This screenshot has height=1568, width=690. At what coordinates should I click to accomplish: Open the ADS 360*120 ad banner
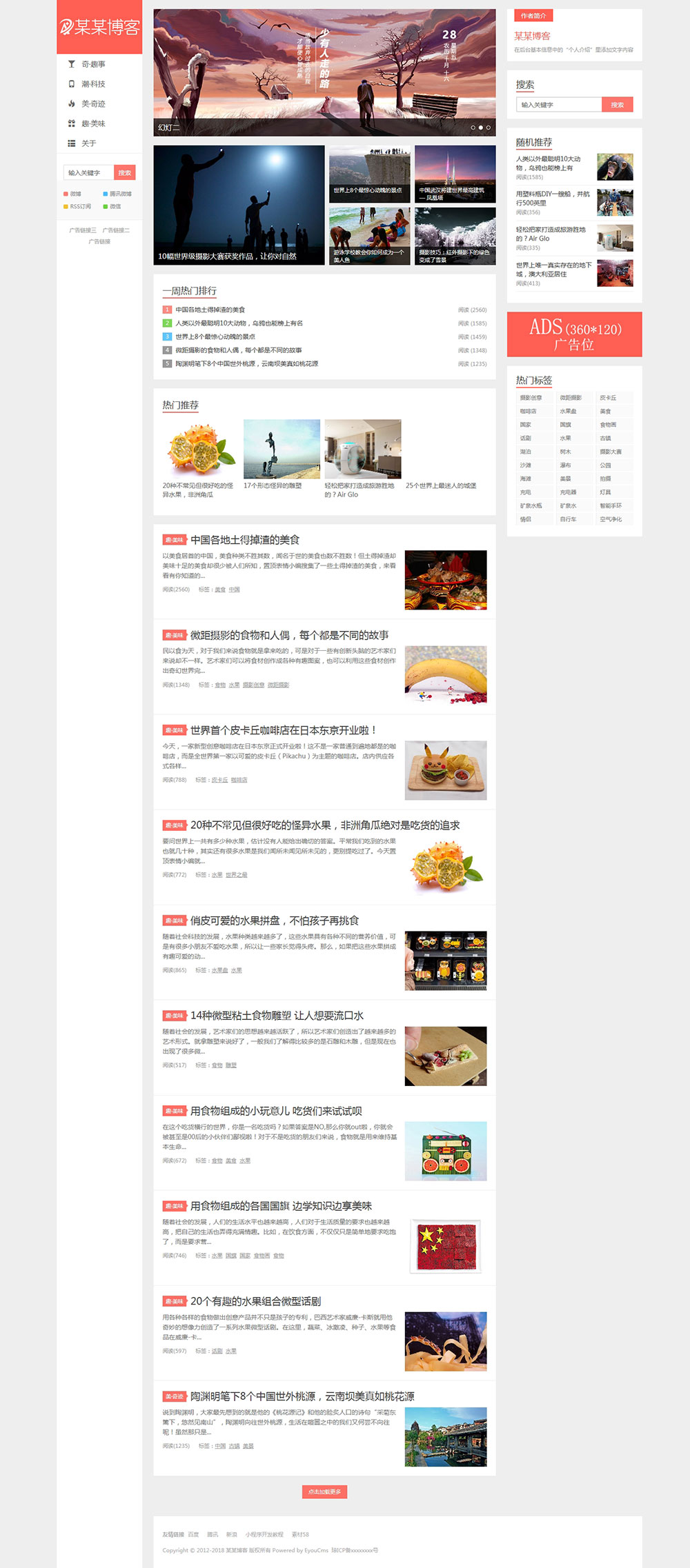[574, 334]
